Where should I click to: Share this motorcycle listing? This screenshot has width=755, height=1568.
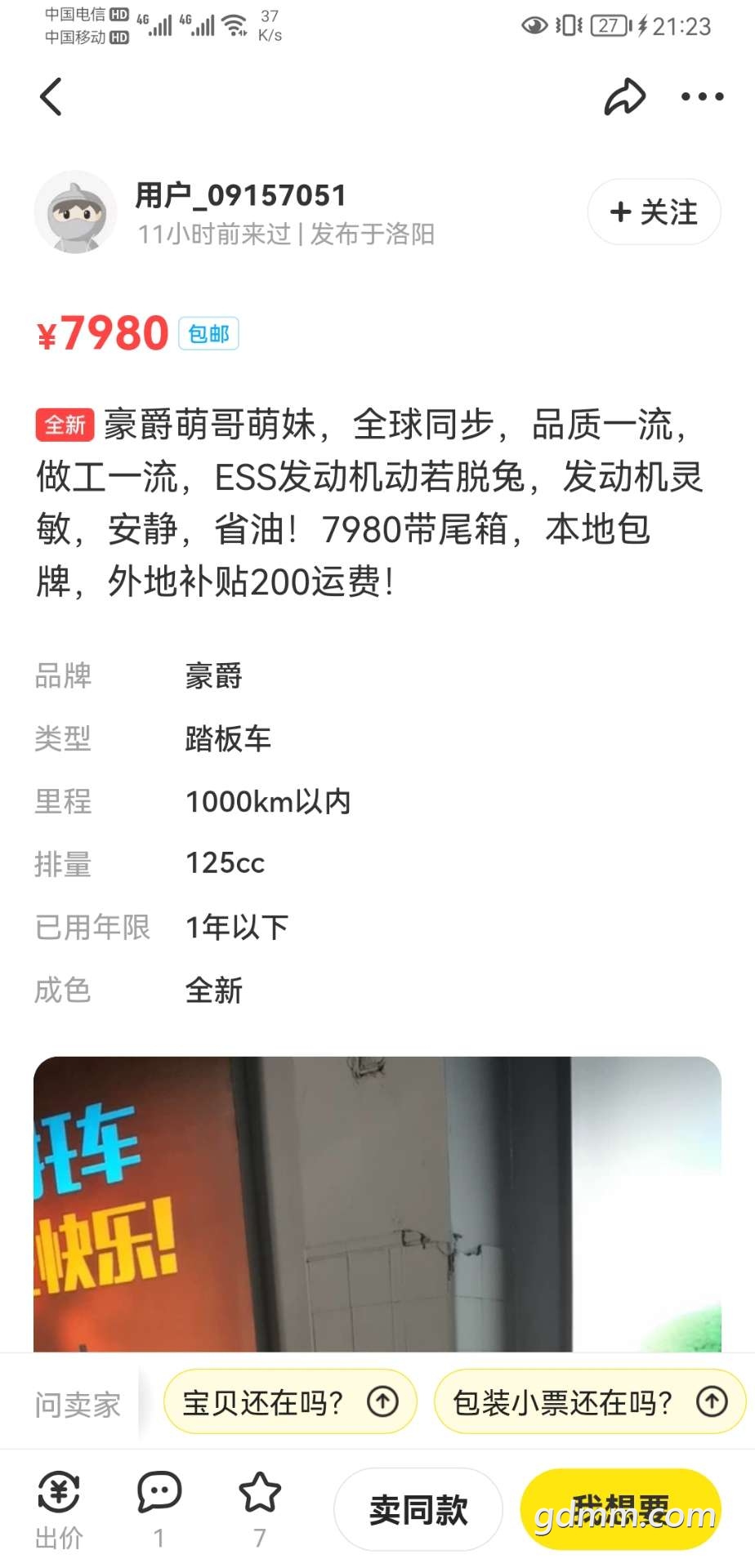(624, 97)
